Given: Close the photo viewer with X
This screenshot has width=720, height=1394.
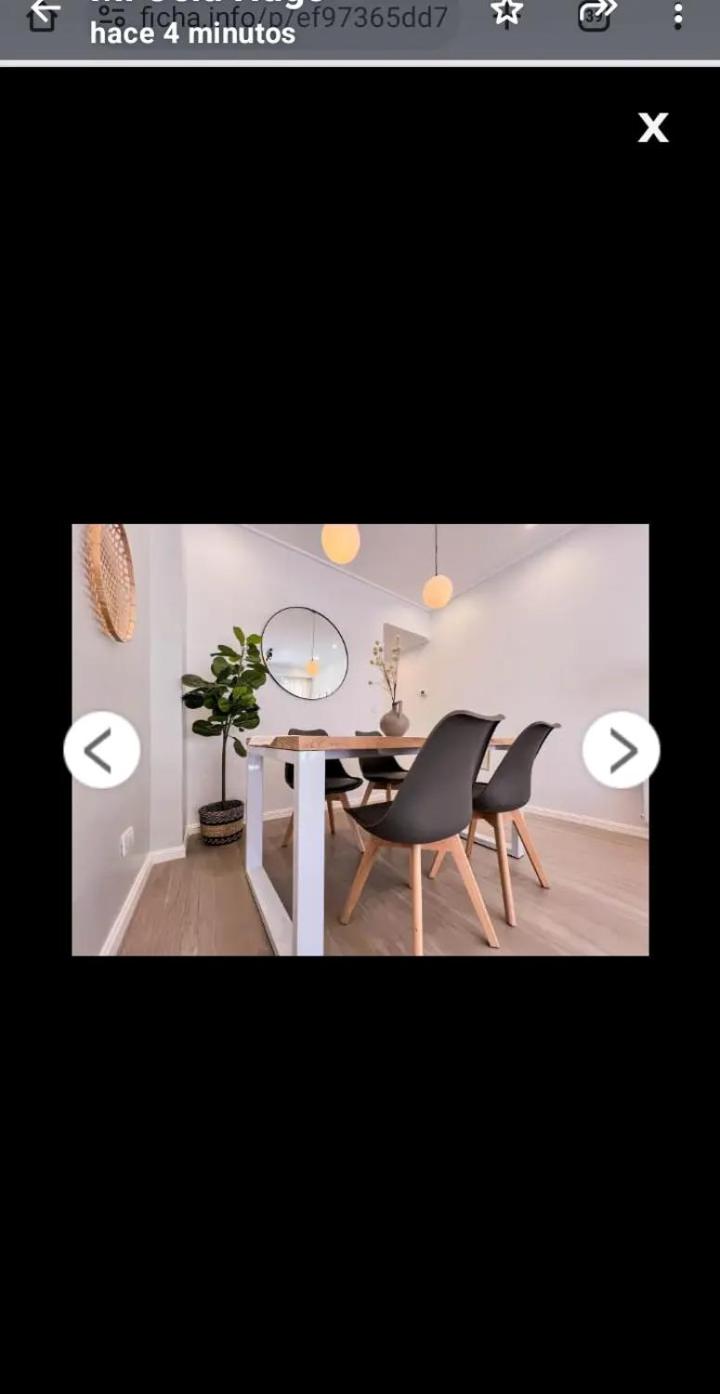Looking at the screenshot, I should 653,127.
